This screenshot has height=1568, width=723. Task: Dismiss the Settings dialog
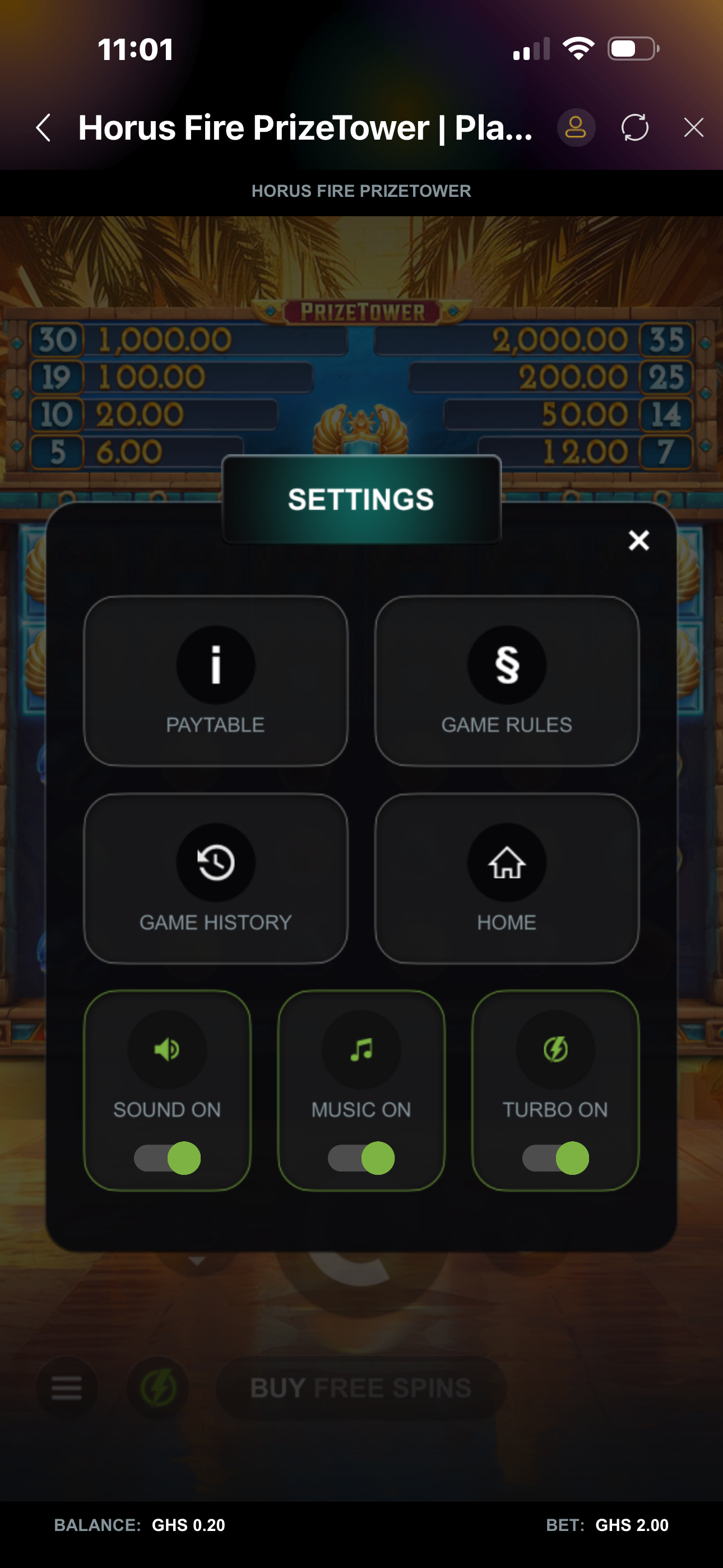pos(638,540)
